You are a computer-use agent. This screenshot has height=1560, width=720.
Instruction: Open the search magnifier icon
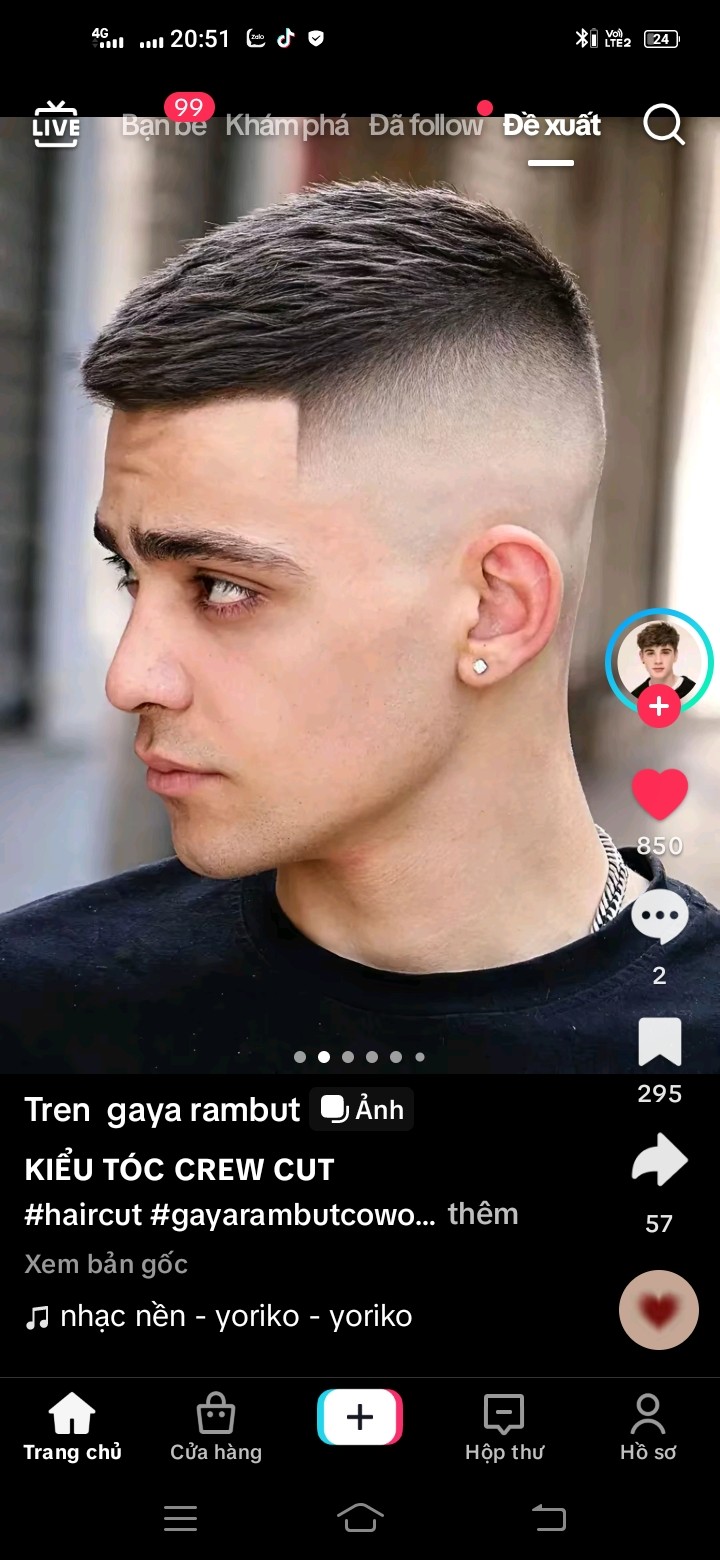click(663, 126)
